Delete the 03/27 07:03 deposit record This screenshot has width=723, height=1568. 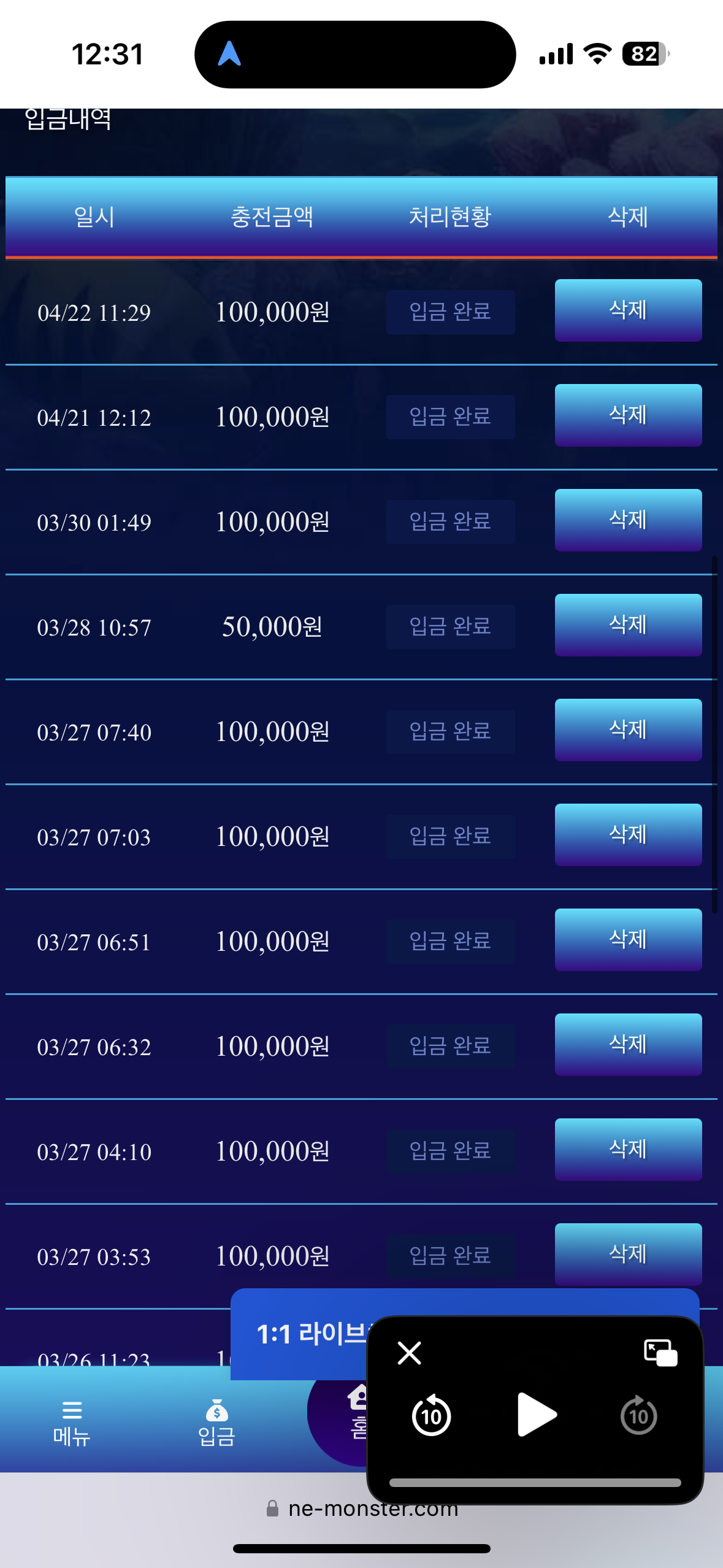click(628, 835)
